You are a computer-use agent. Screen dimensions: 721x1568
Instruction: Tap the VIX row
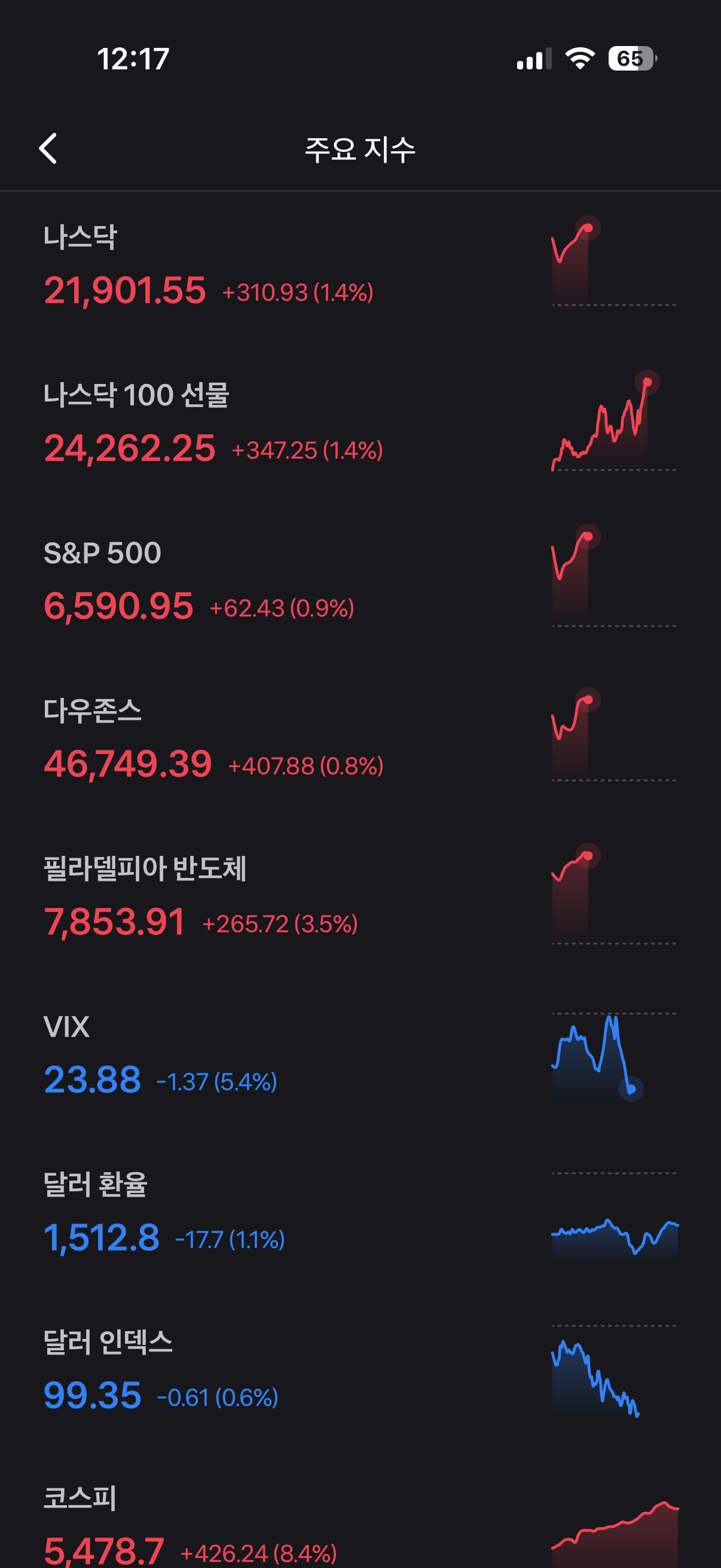click(360, 1054)
